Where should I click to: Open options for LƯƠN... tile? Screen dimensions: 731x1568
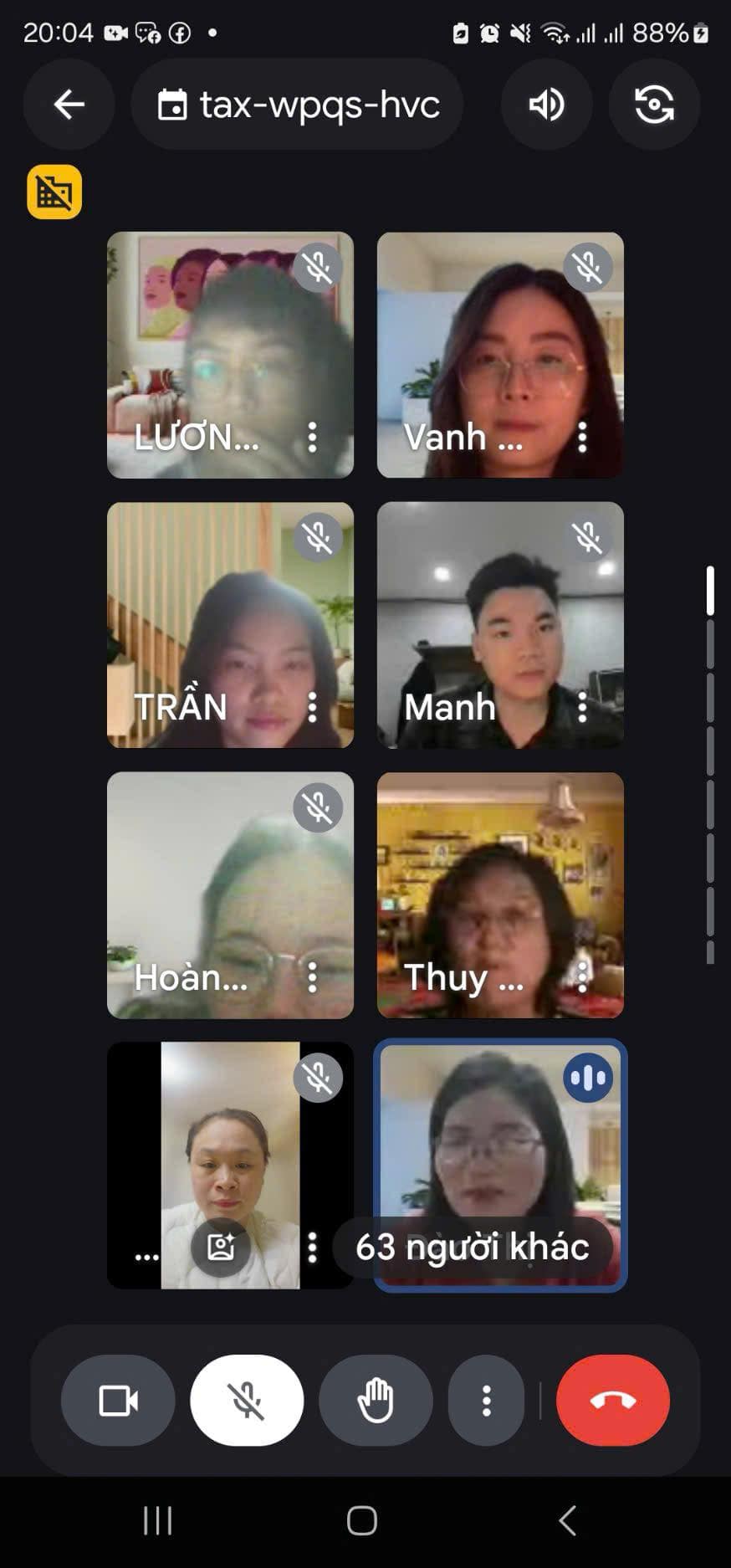(x=312, y=437)
